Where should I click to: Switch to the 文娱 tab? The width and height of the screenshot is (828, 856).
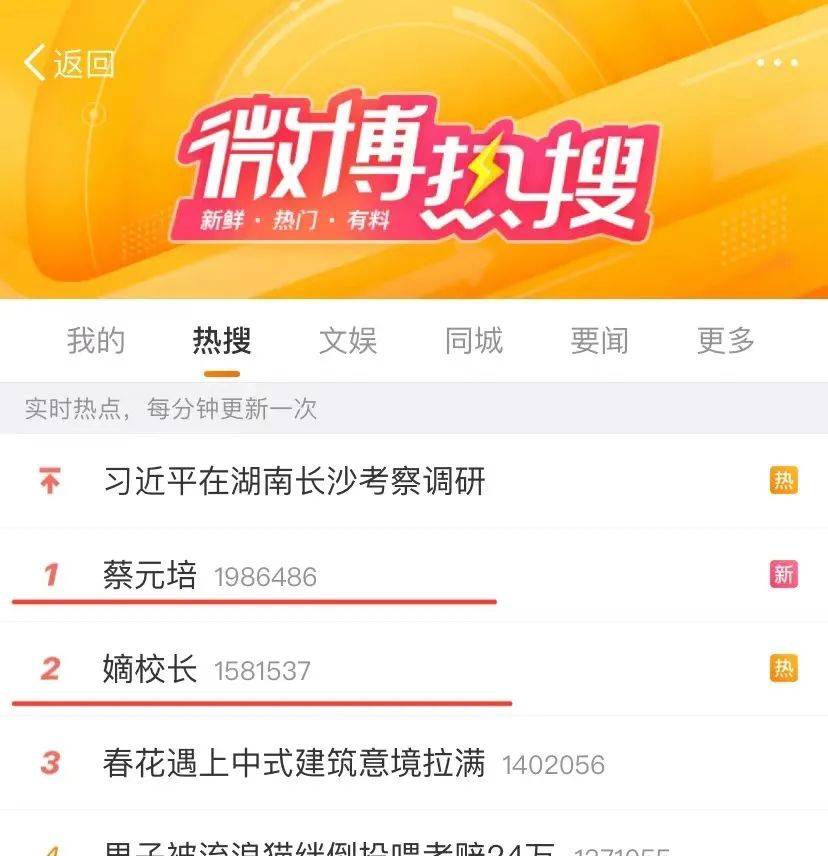347,341
